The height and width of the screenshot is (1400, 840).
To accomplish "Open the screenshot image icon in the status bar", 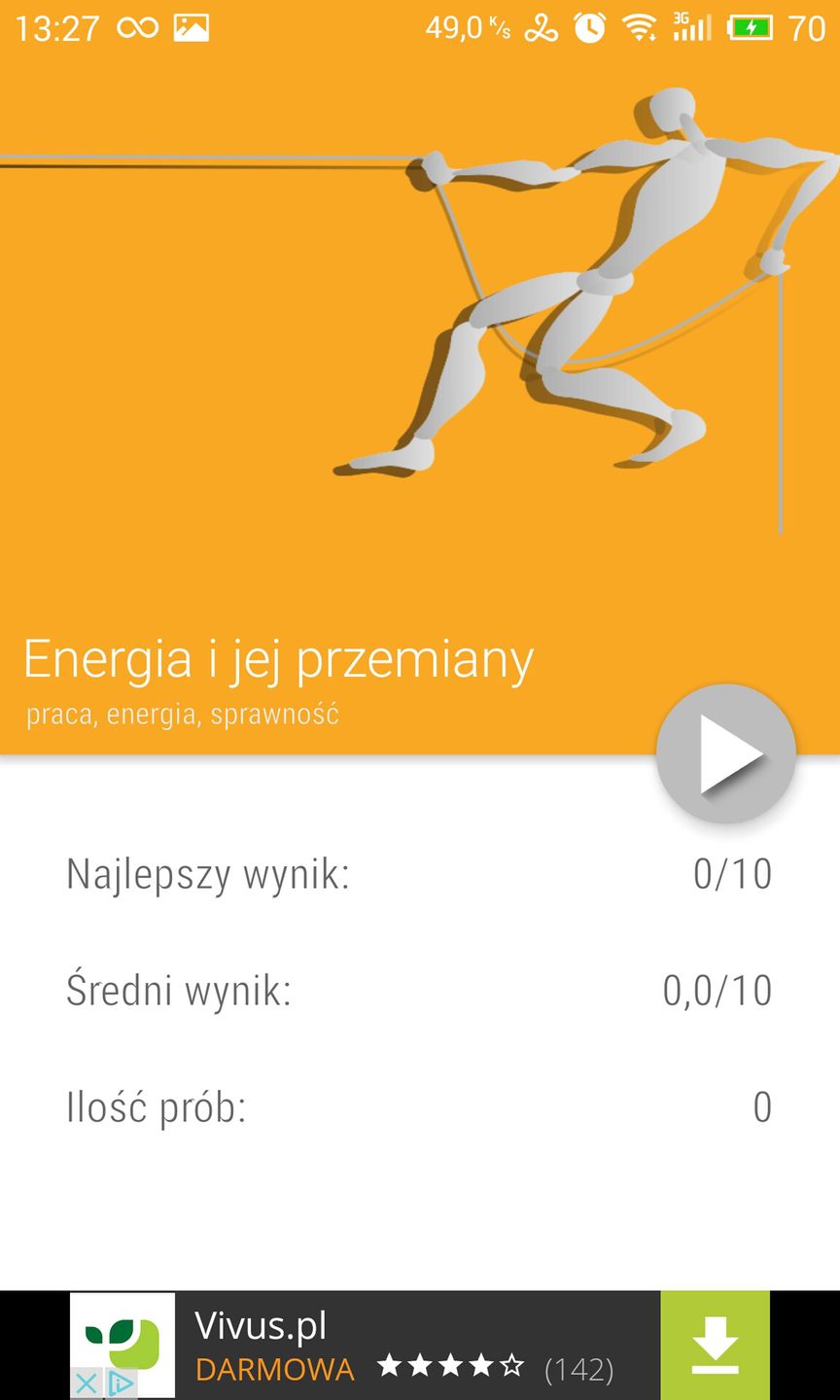I will 191,28.
